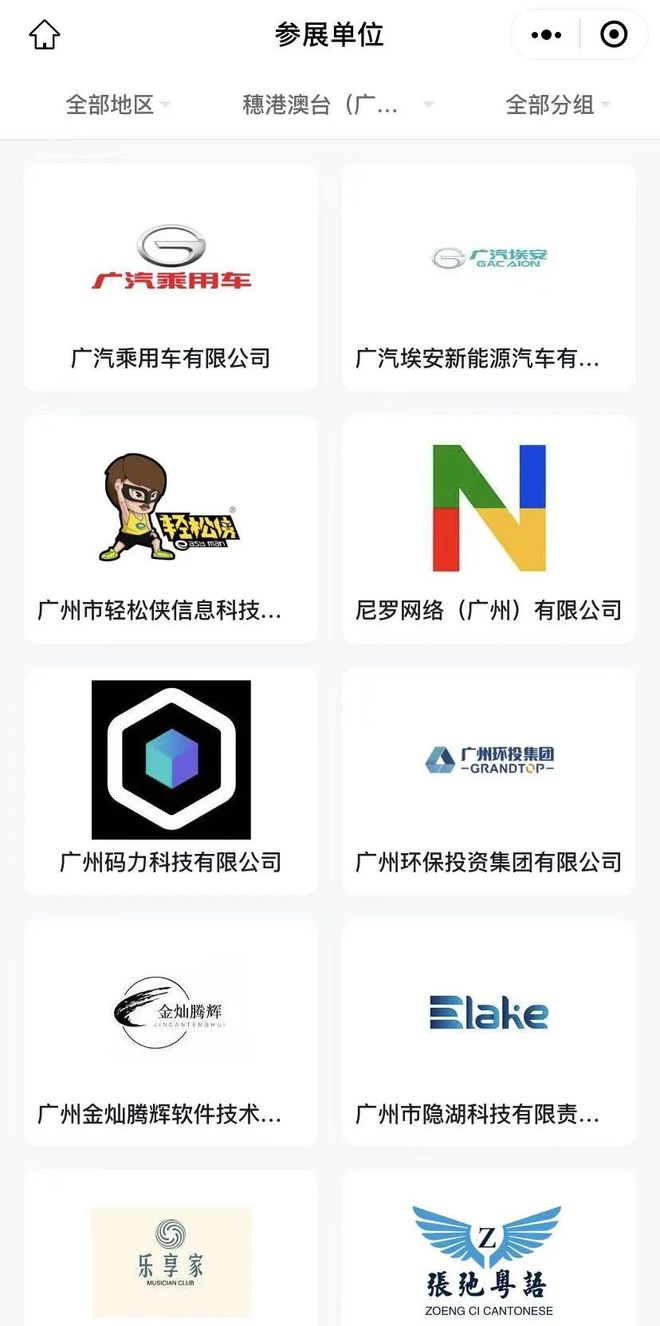Expand the 全部地区 region filter
This screenshot has height=1326, width=660.
click(118, 104)
